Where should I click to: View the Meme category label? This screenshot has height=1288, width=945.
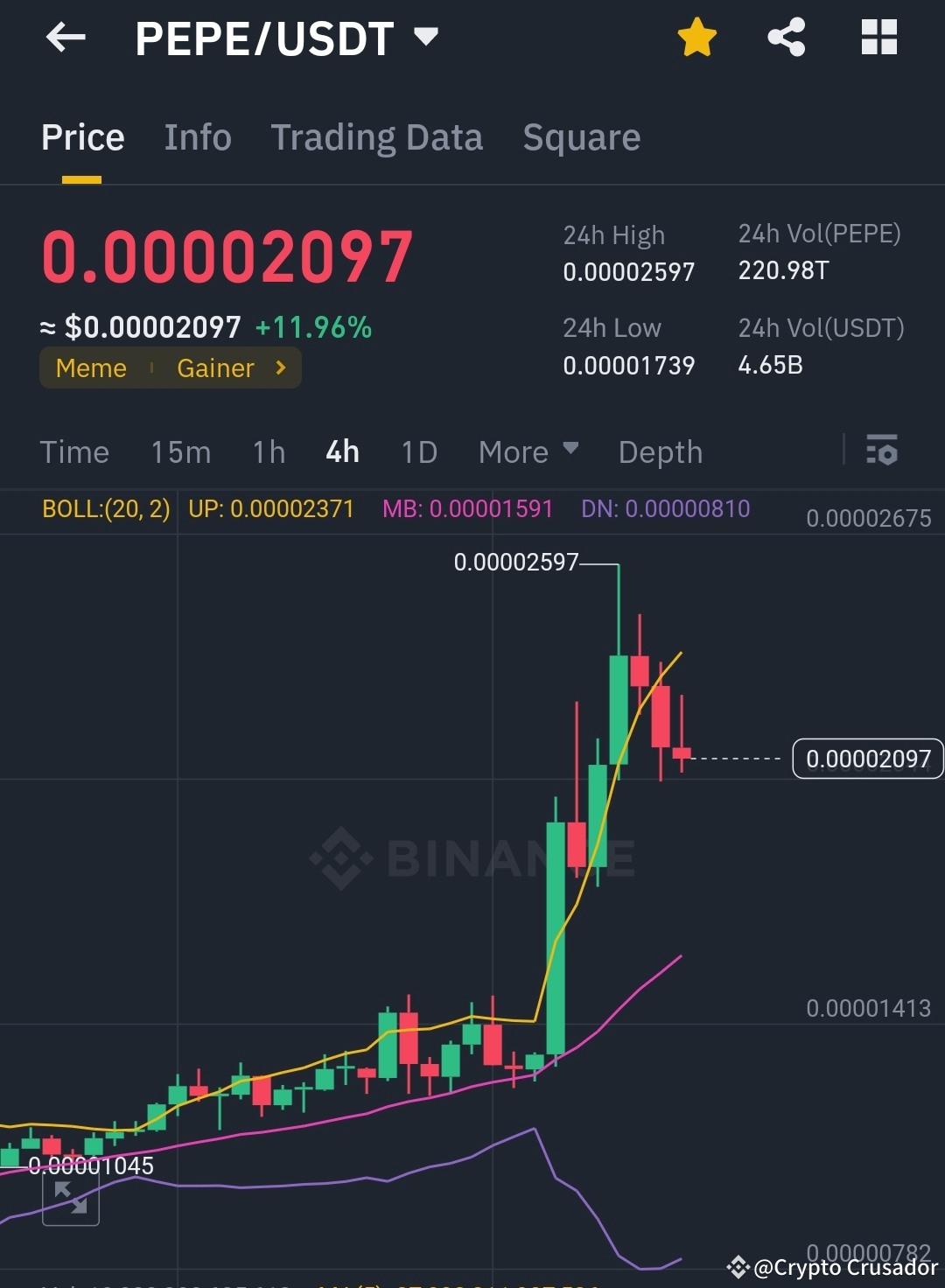click(x=90, y=367)
